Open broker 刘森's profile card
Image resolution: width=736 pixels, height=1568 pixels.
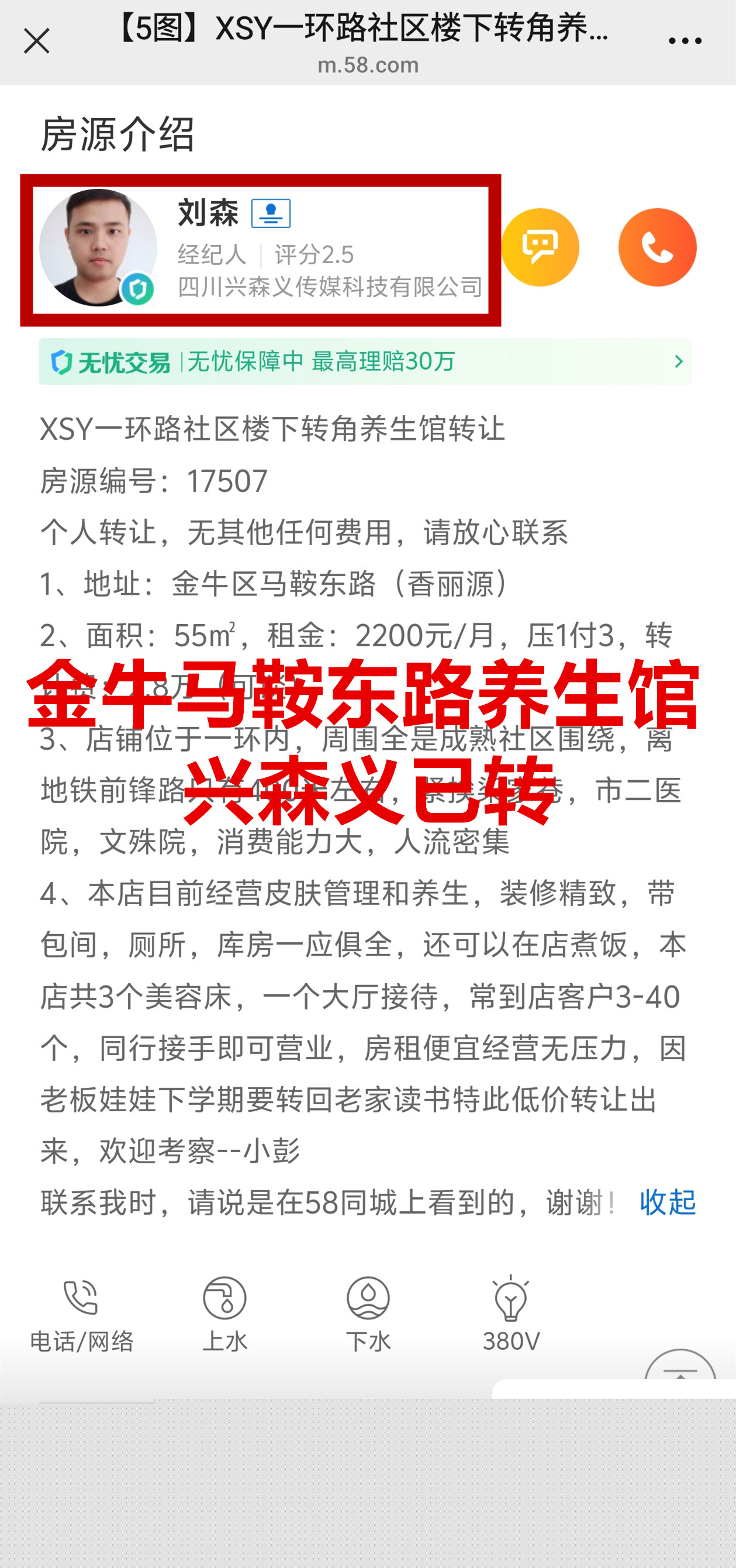coord(260,249)
